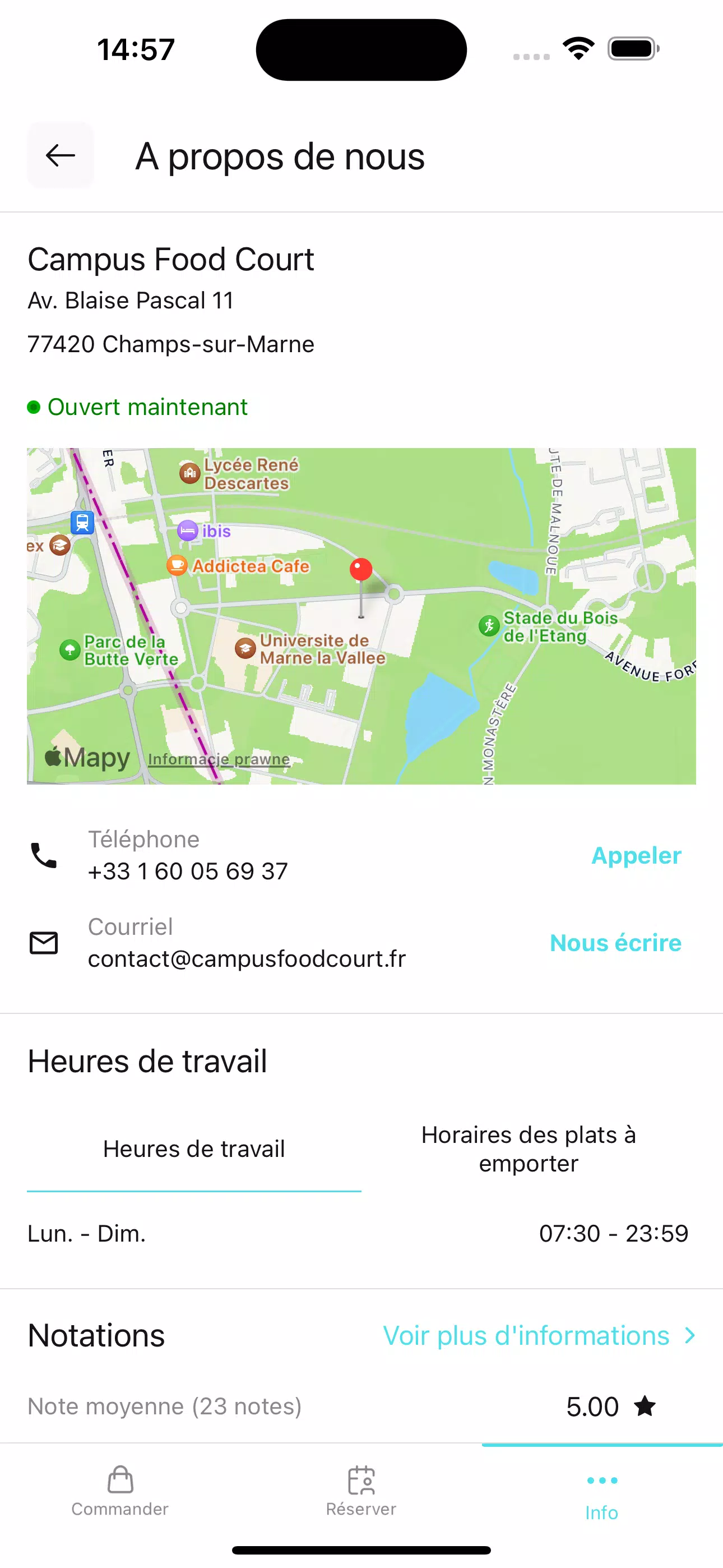Image resolution: width=723 pixels, height=1568 pixels.
Task: Select the Info tab
Action: pyautogui.click(x=602, y=1495)
